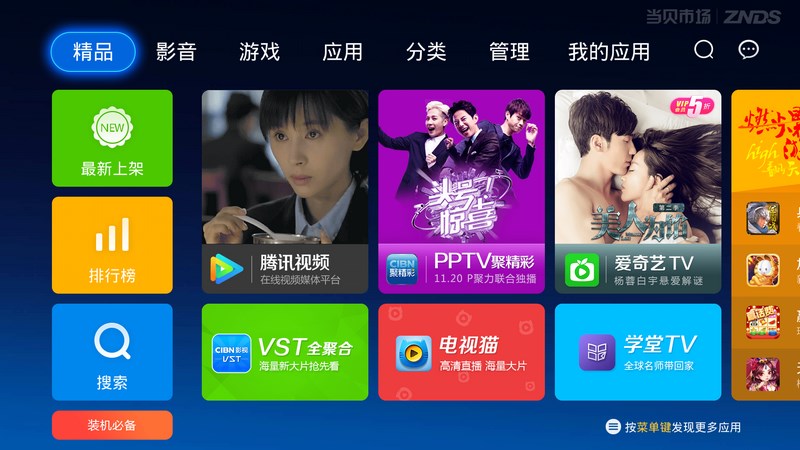Go to the 管理 tab
800x450 pixels.
(x=509, y=52)
